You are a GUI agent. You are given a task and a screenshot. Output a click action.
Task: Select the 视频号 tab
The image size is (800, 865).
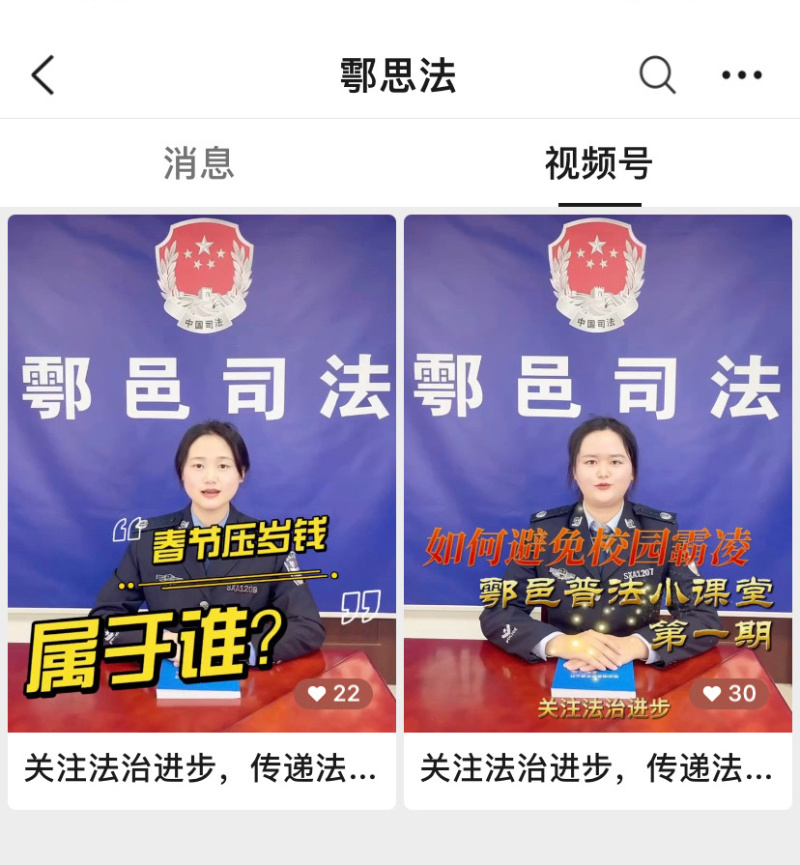(599, 163)
